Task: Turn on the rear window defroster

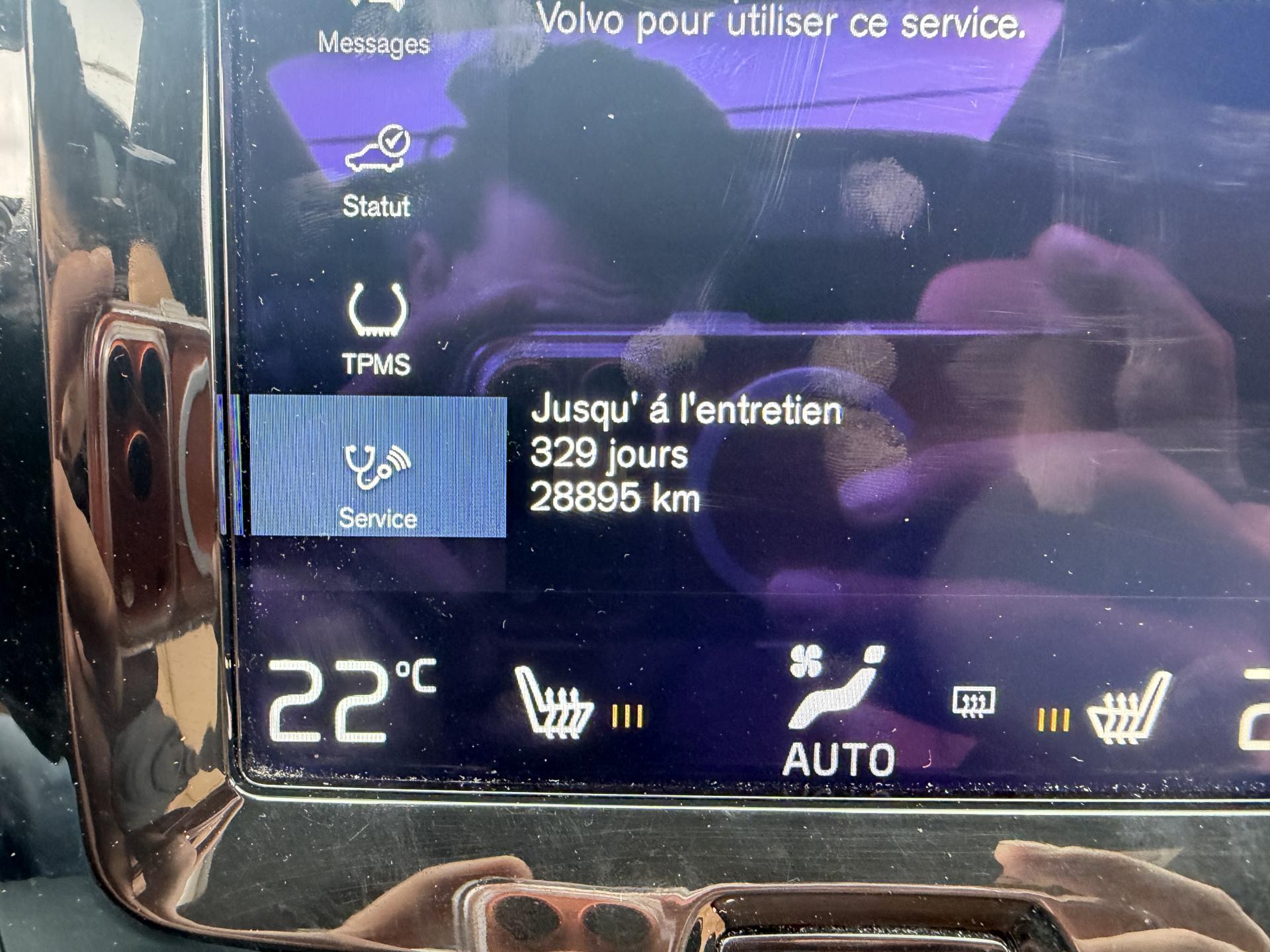Action: click(x=973, y=703)
